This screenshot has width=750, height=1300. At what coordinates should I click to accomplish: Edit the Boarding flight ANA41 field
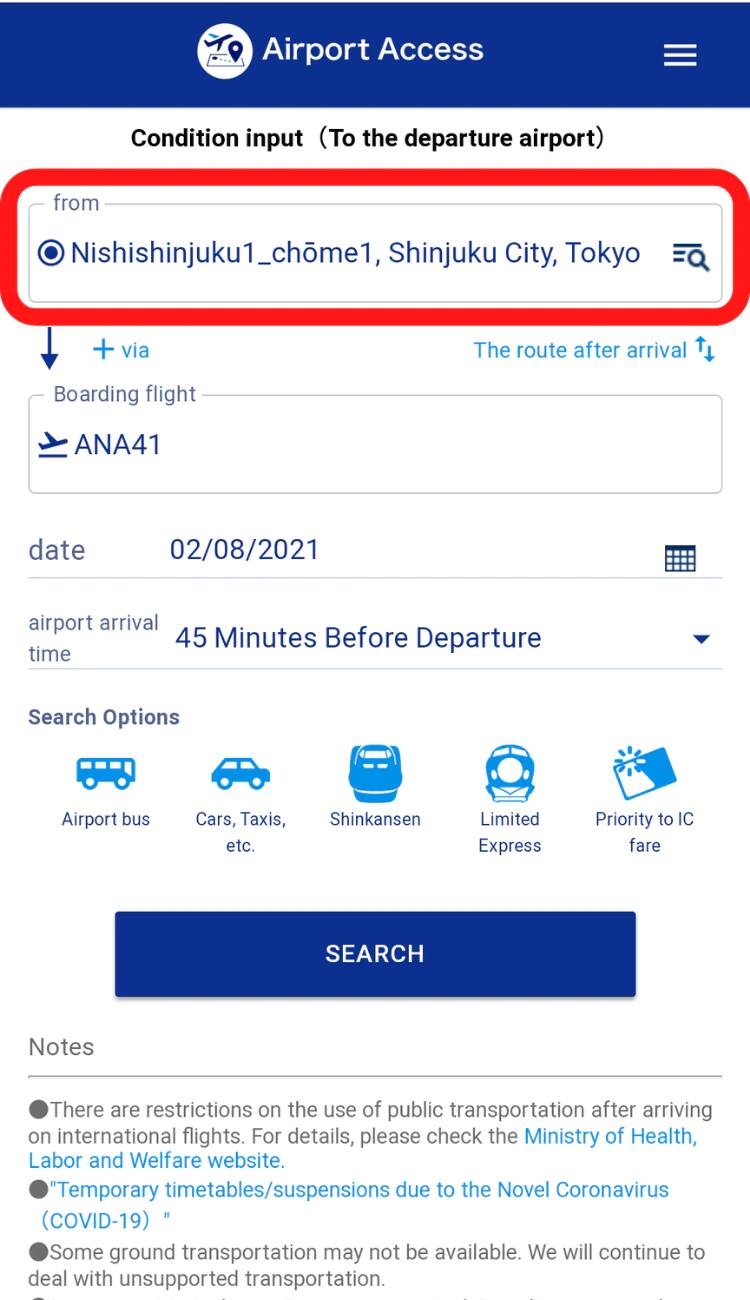click(375, 445)
